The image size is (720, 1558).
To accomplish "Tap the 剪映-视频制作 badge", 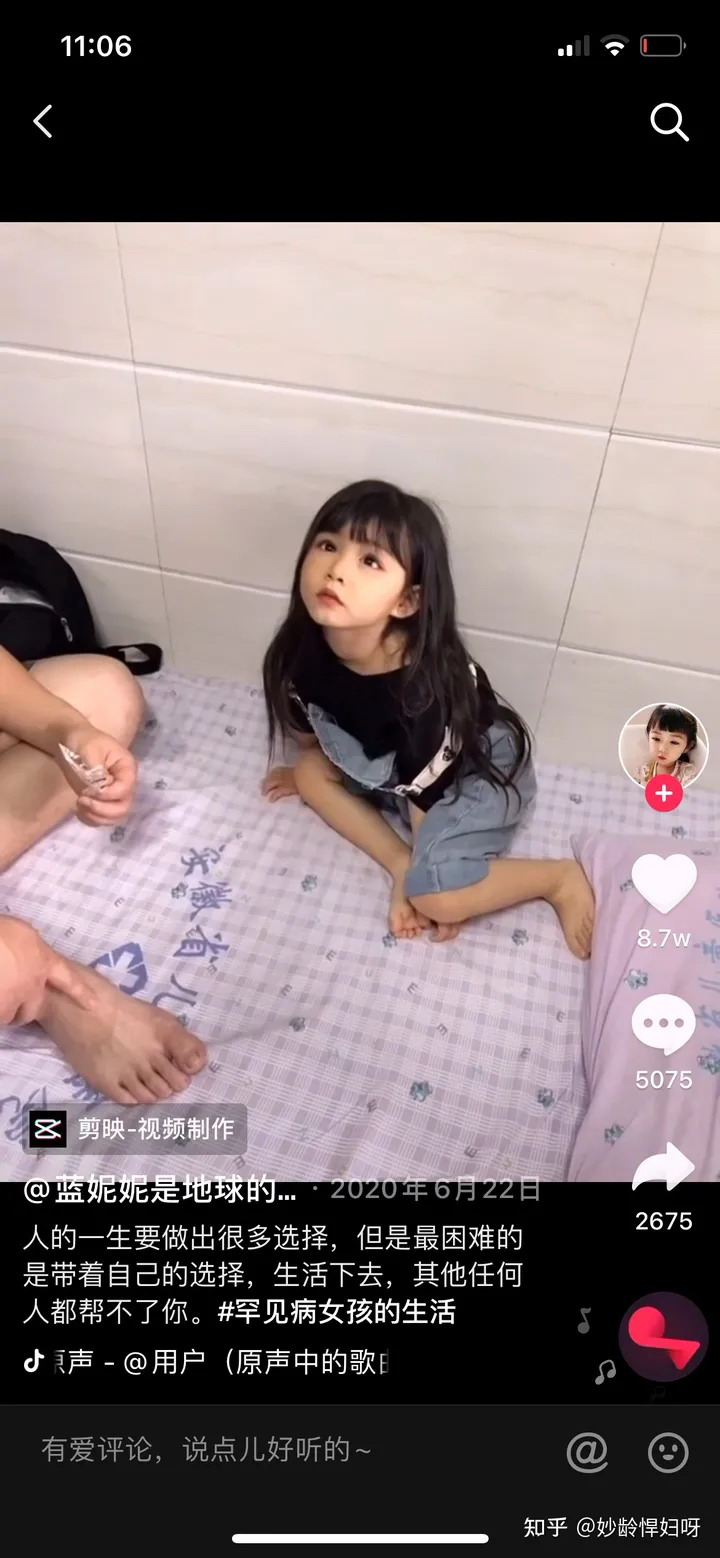I will tap(134, 1129).
